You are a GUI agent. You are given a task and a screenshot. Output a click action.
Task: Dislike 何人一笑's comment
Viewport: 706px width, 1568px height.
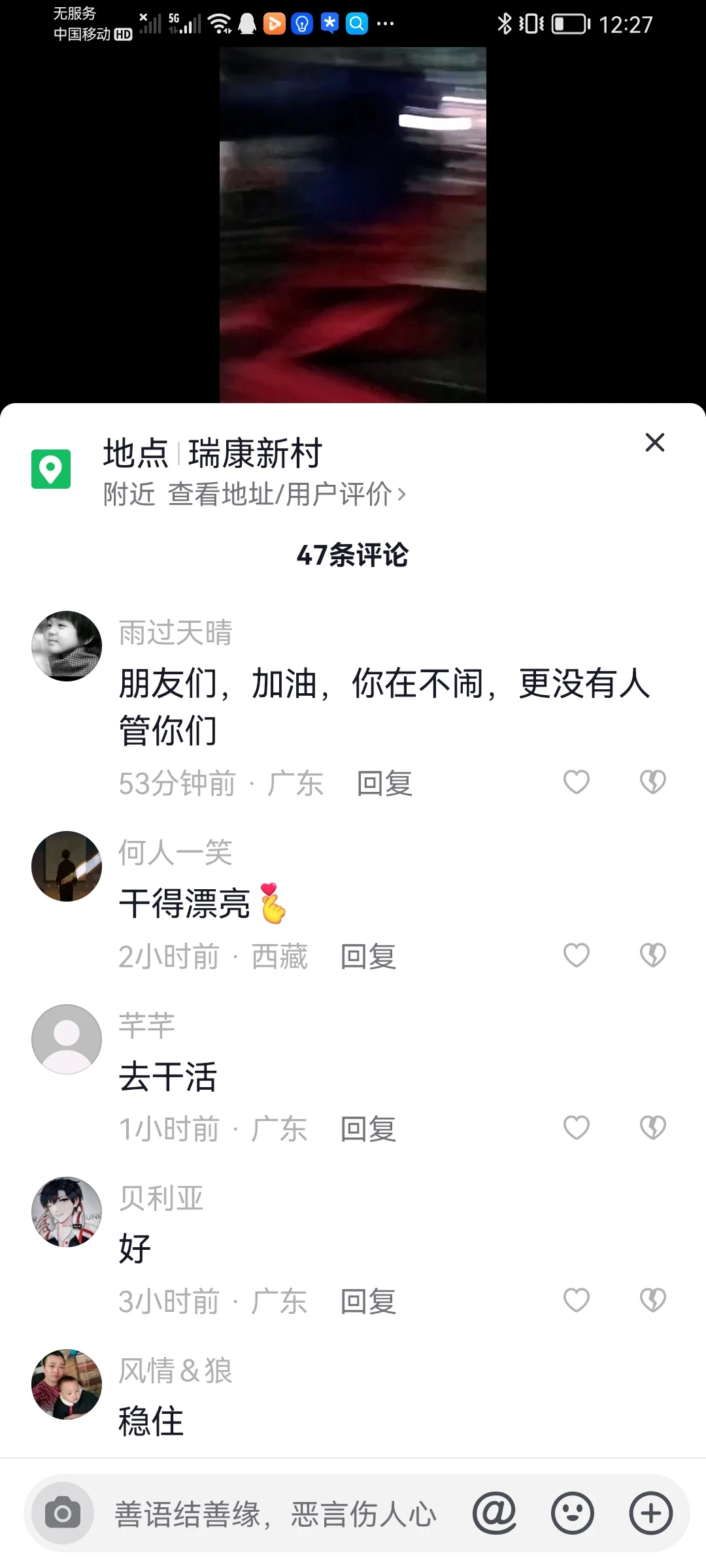pyautogui.click(x=652, y=955)
